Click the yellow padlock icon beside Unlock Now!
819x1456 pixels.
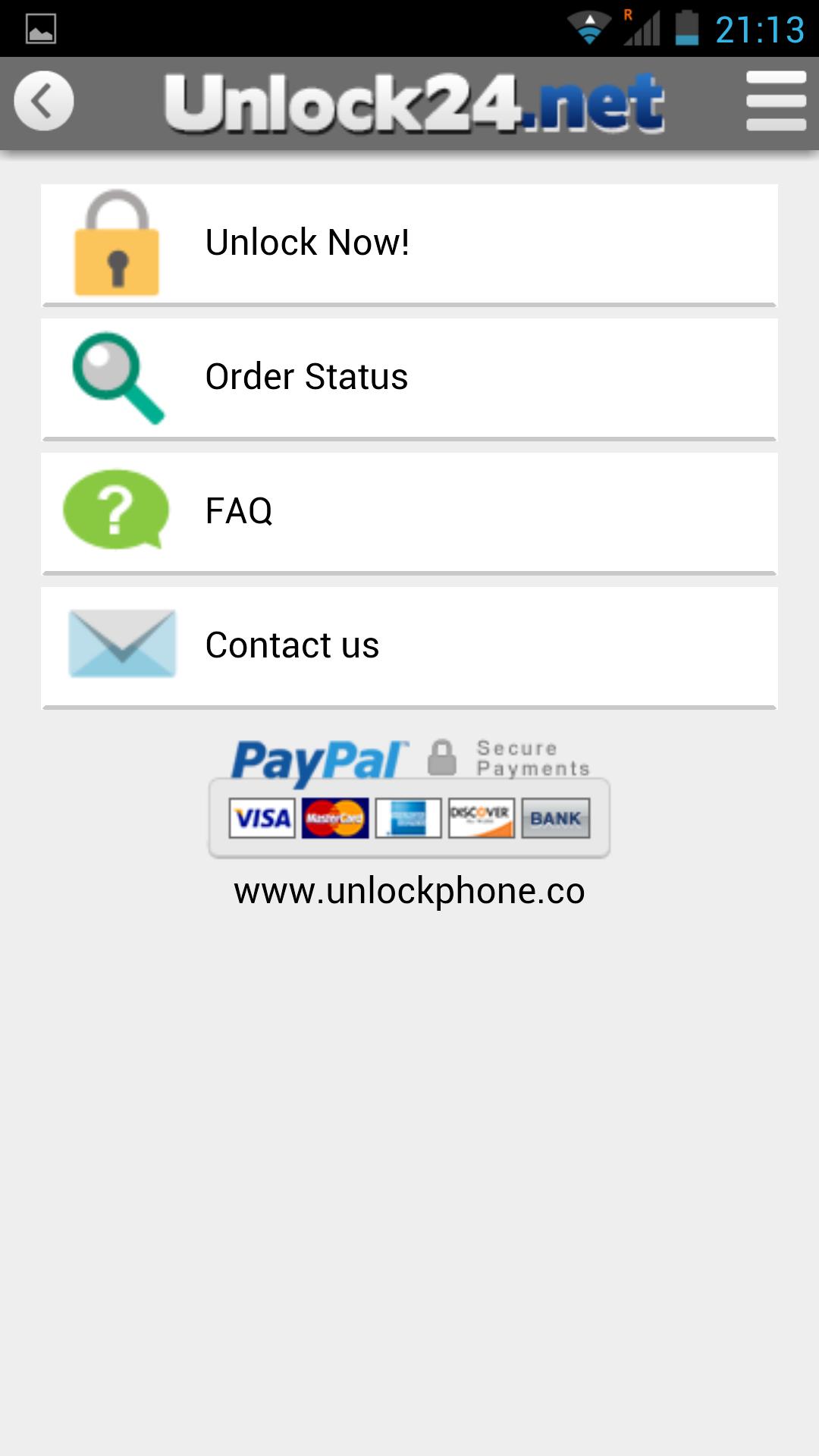coord(115,244)
